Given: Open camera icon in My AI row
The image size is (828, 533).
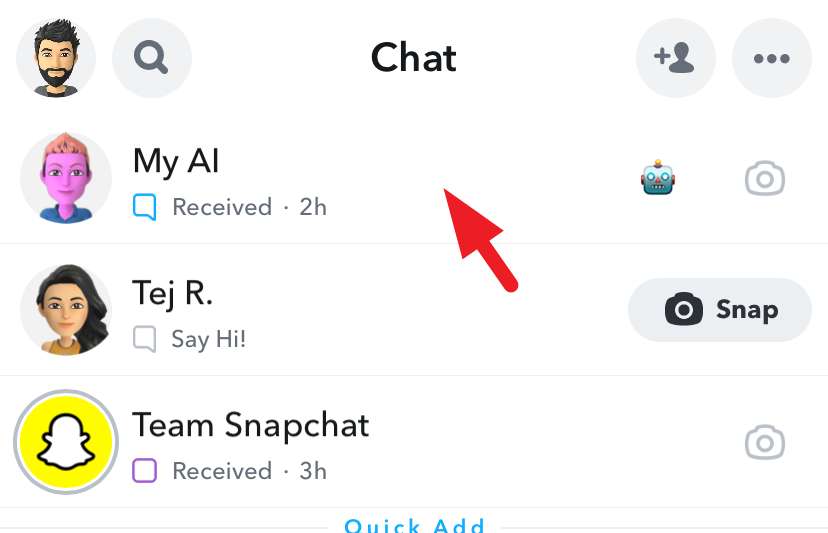Looking at the screenshot, I should pyautogui.click(x=765, y=179).
